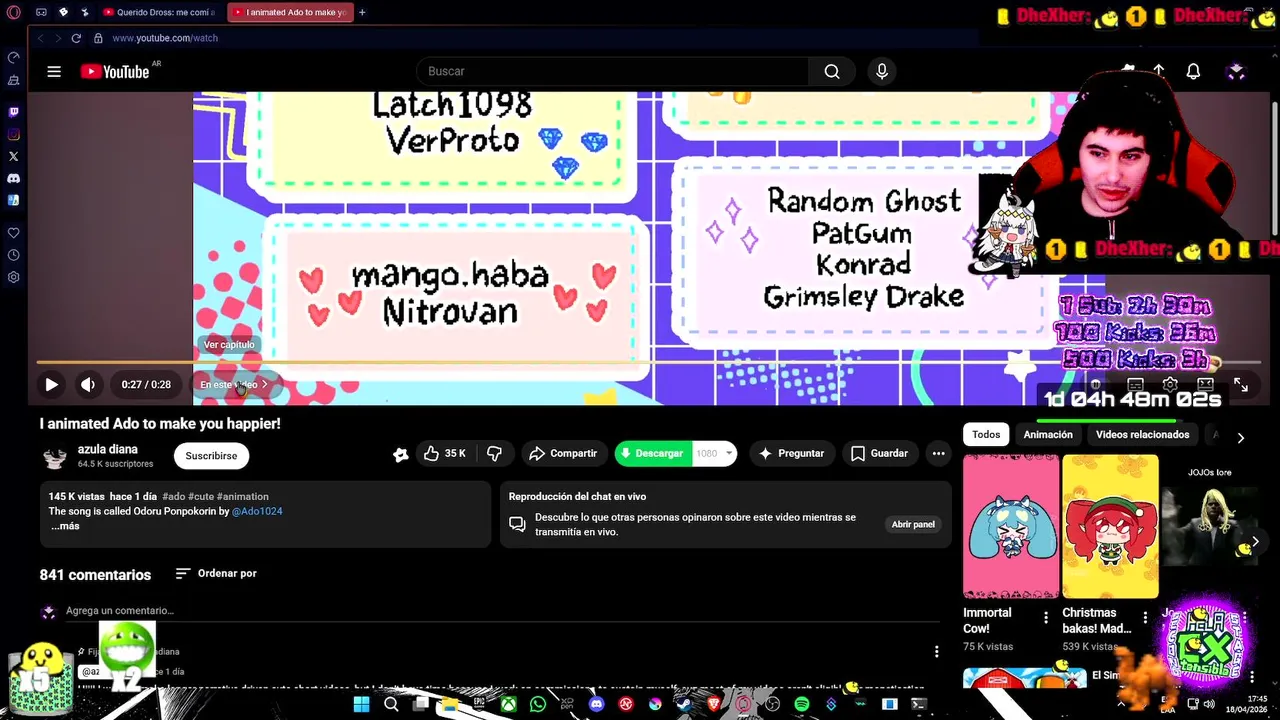The width and height of the screenshot is (1280, 720).
Task: Enter fullscreen mode
Action: tap(1240, 384)
